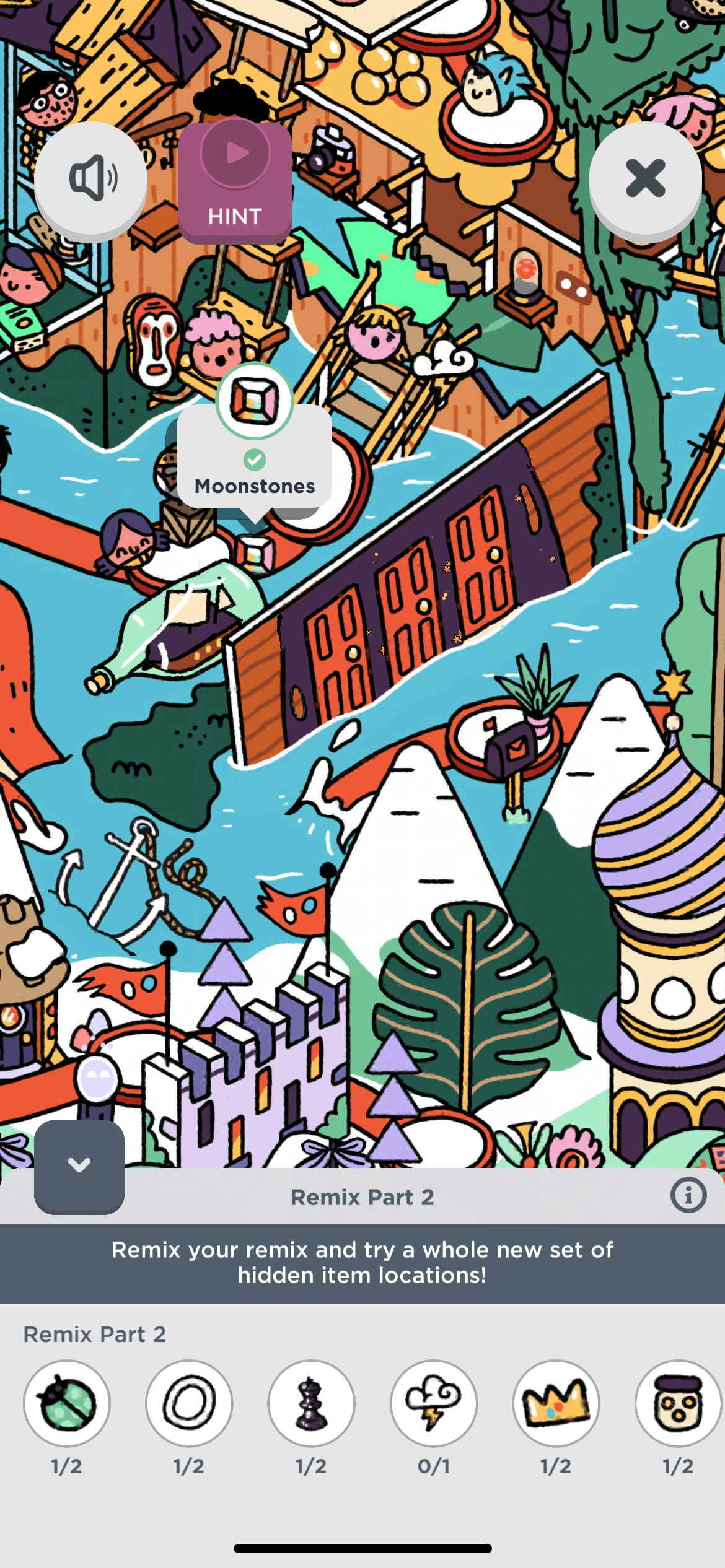Mute the game sound
Image resolution: width=725 pixels, height=1568 pixels.
[90, 179]
